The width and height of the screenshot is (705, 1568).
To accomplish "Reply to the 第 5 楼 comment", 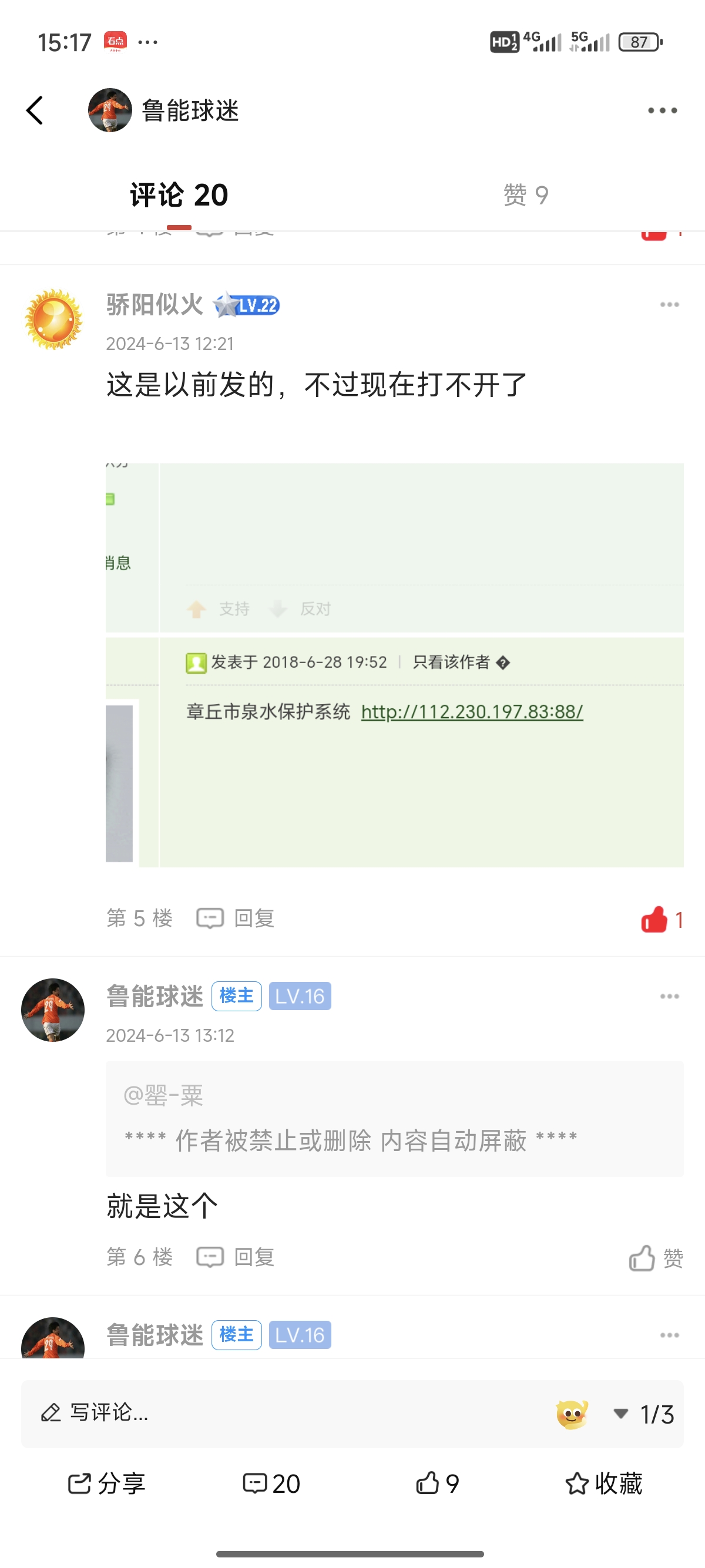I will pyautogui.click(x=236, y=918).
